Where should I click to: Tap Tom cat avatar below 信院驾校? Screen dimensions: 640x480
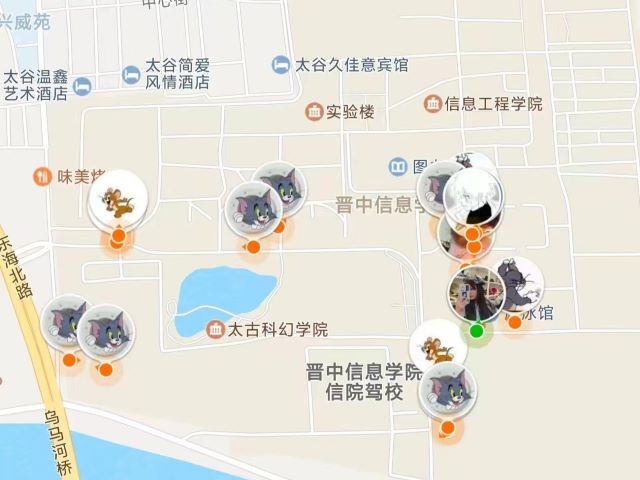(x=448, y=391)
